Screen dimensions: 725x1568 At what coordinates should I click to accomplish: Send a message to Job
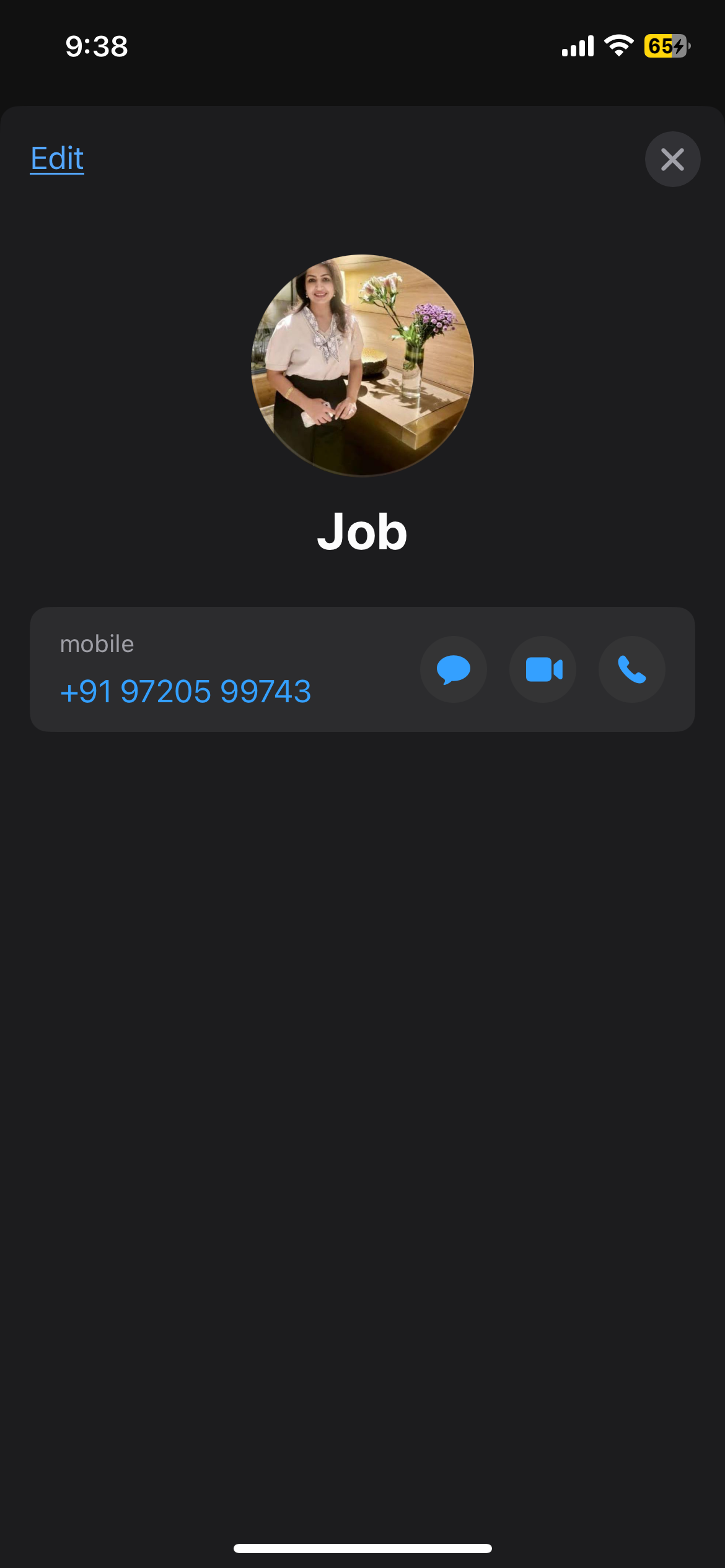point(454,669)
